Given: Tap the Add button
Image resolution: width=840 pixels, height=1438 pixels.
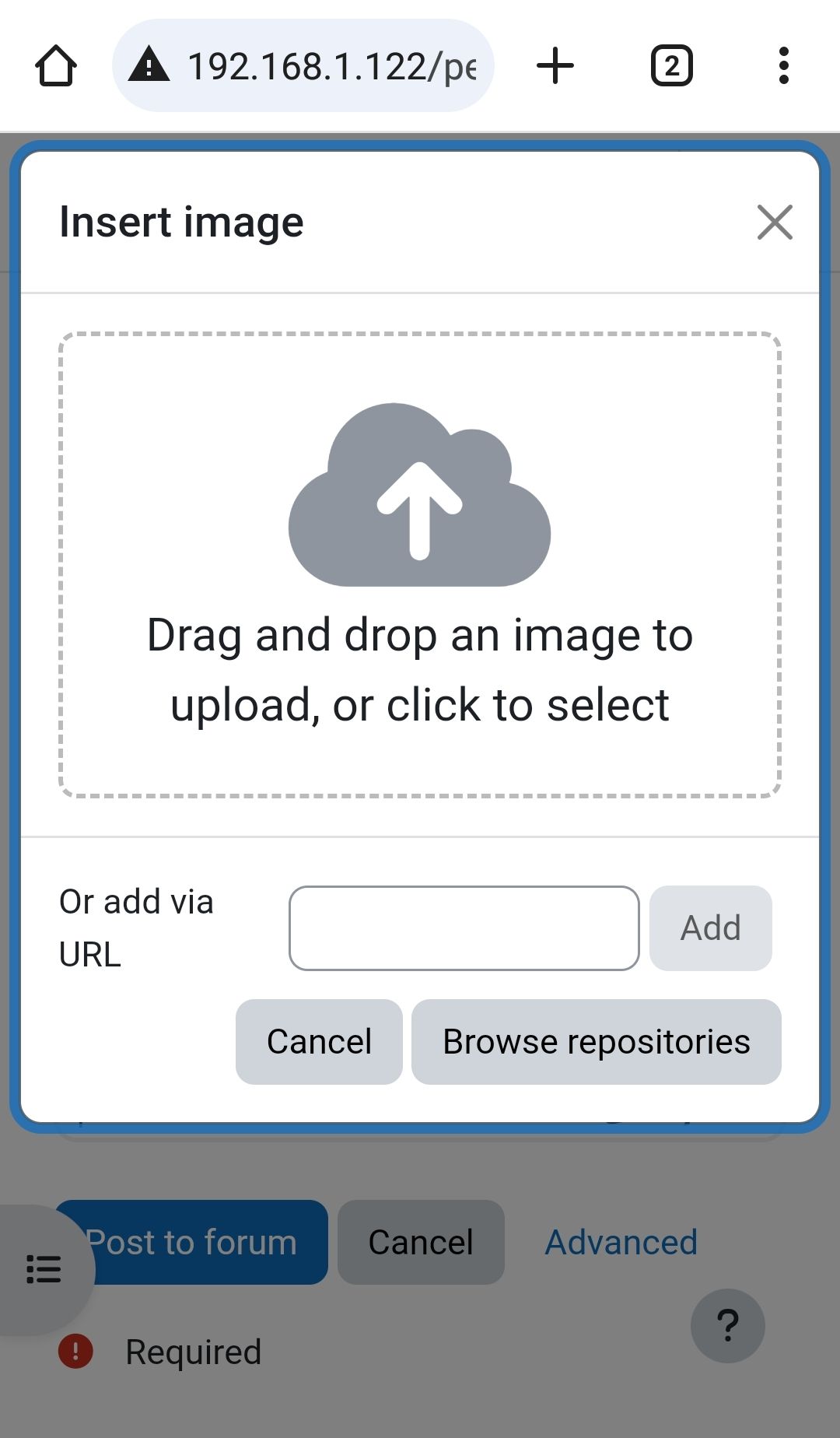Looking at the screenshot, I should (x=710, y=928).
